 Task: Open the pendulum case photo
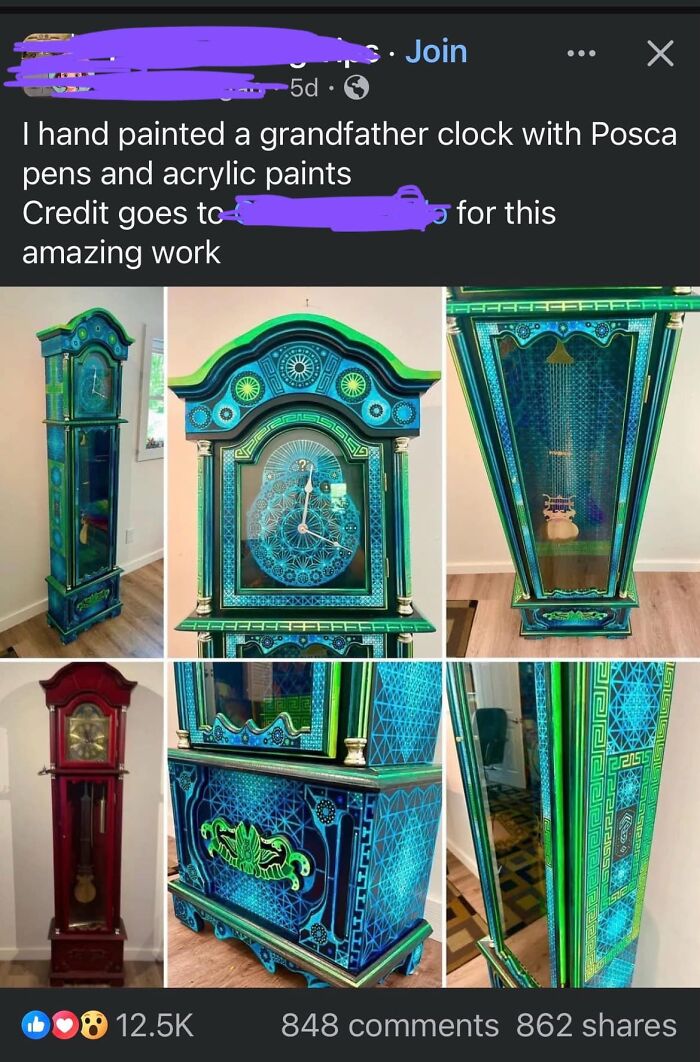572,472
